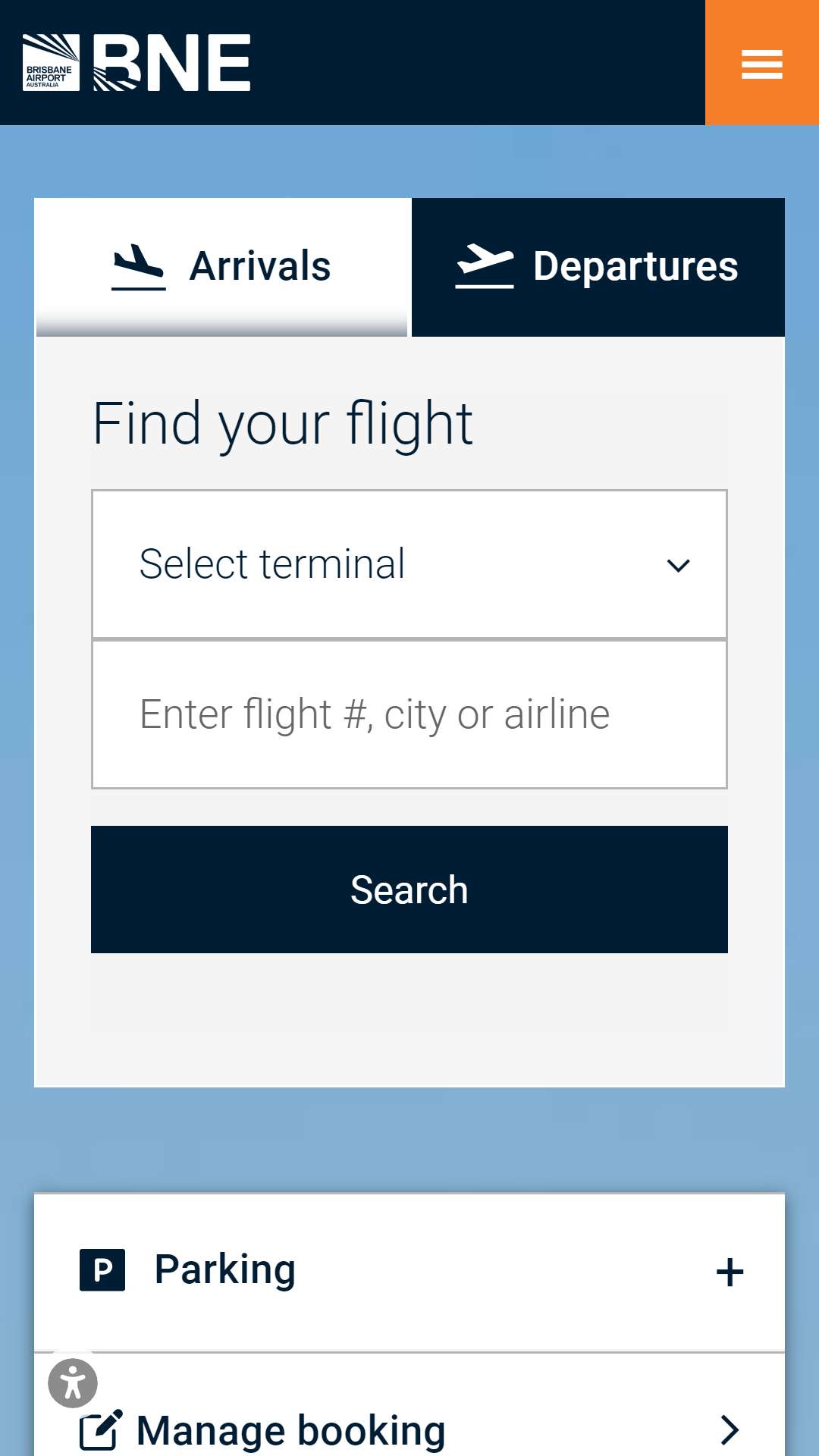
Task: Open the accessibility options widget
Action: 73,1383
